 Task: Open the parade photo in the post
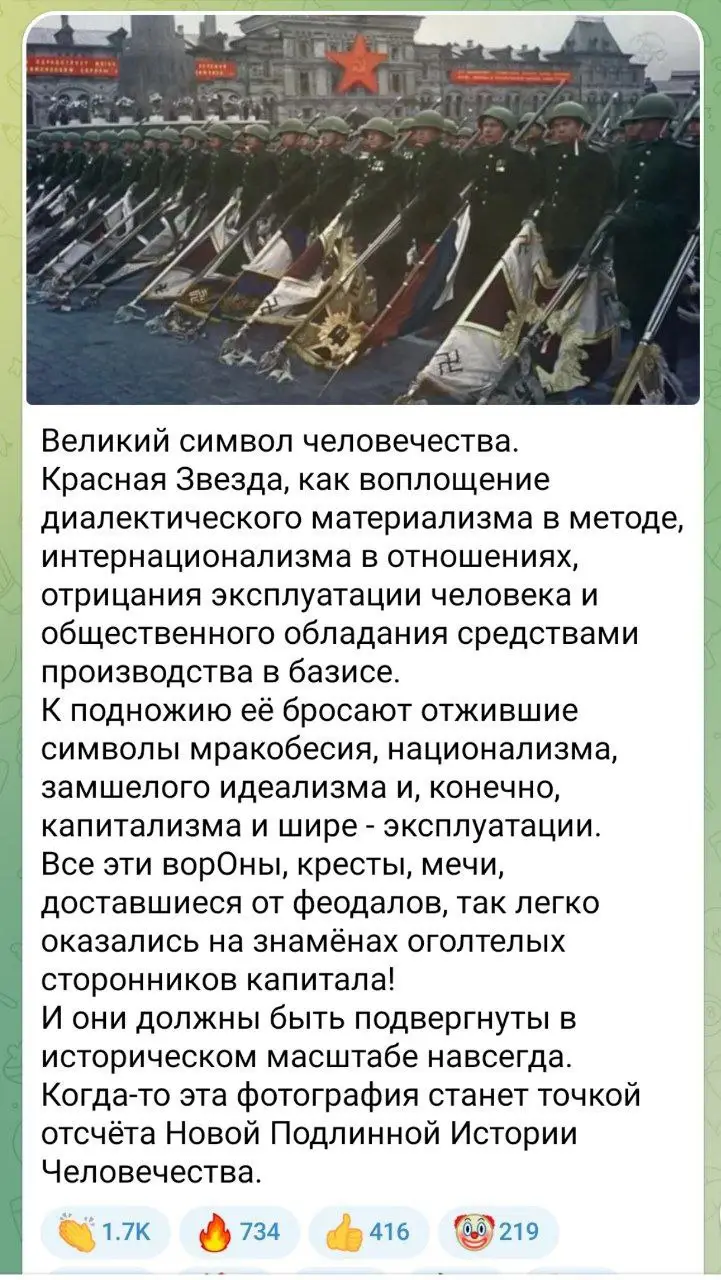(x=362, y=209)
